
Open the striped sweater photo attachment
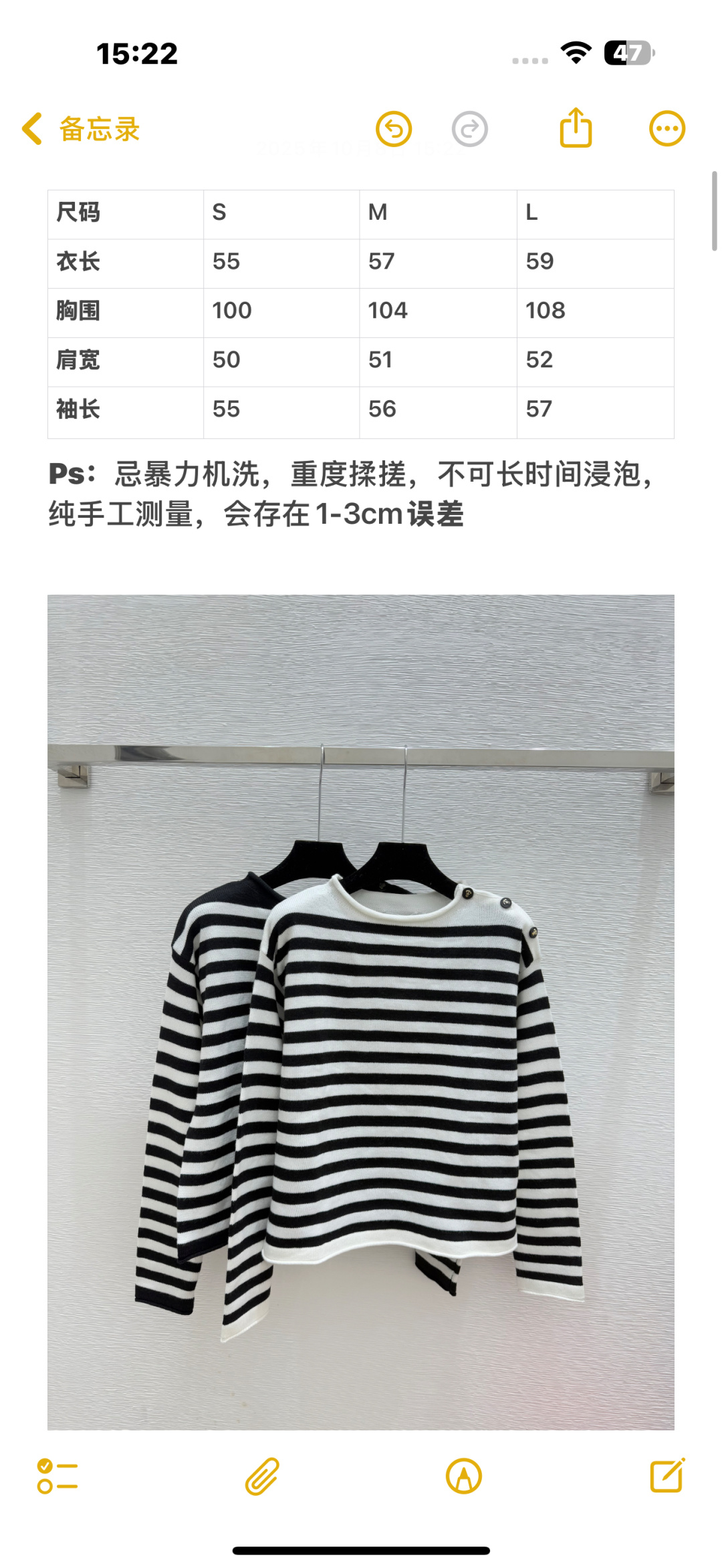(x=361, y=1012)
